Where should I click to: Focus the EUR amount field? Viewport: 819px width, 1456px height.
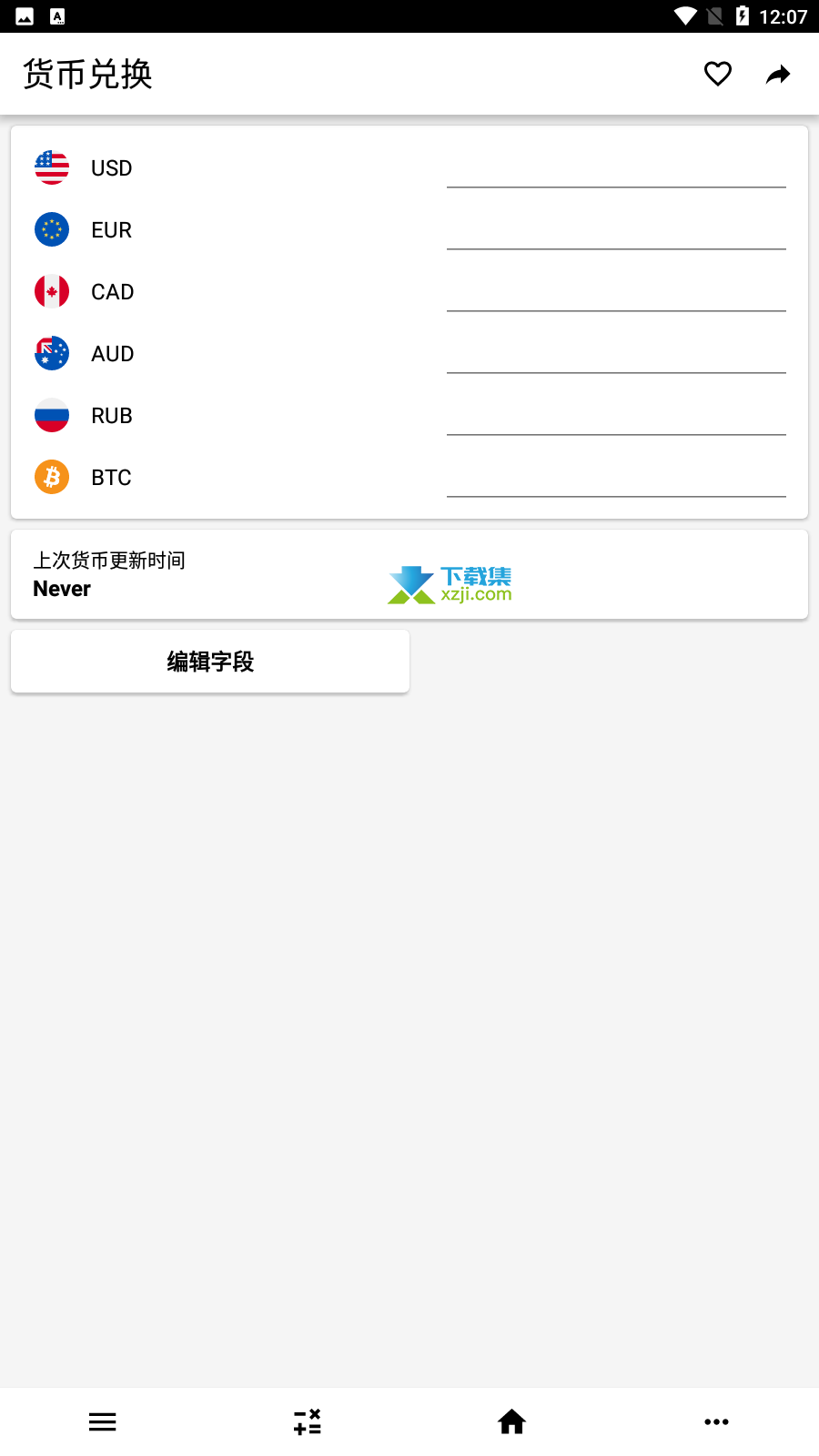coord(616,230)
